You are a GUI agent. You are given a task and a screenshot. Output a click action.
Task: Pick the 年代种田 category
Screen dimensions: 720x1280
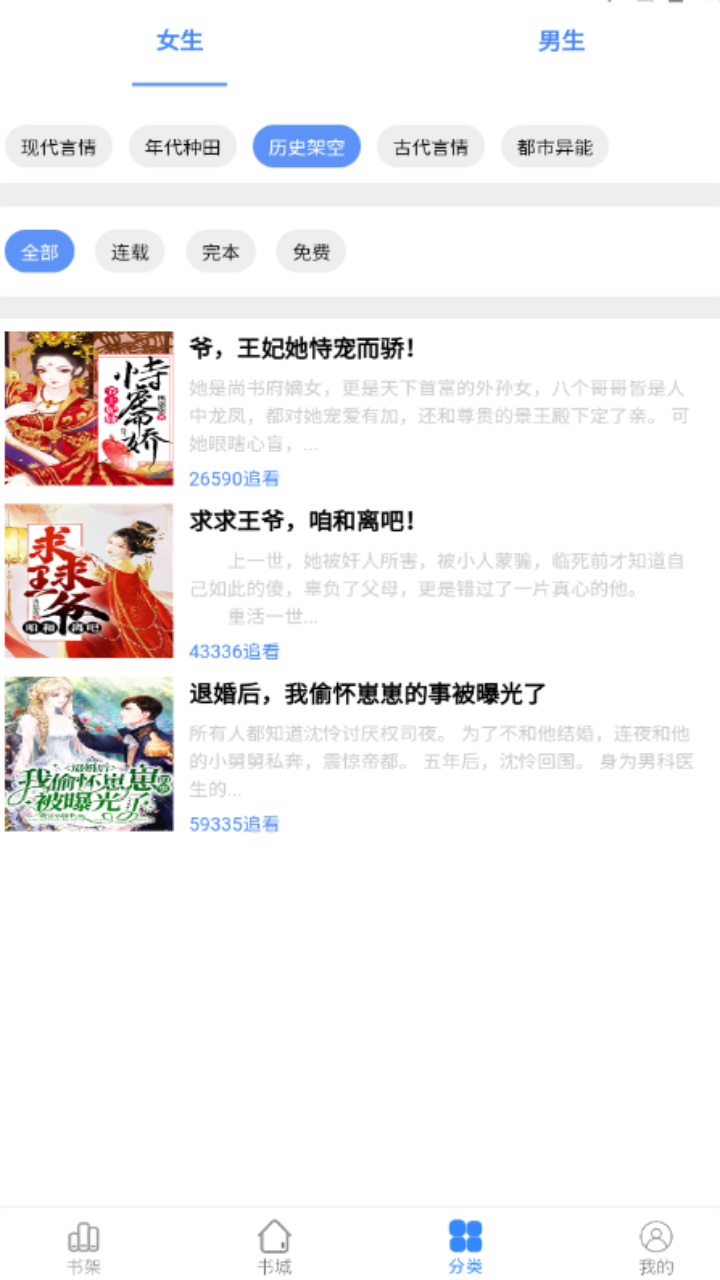pos(182,147)
